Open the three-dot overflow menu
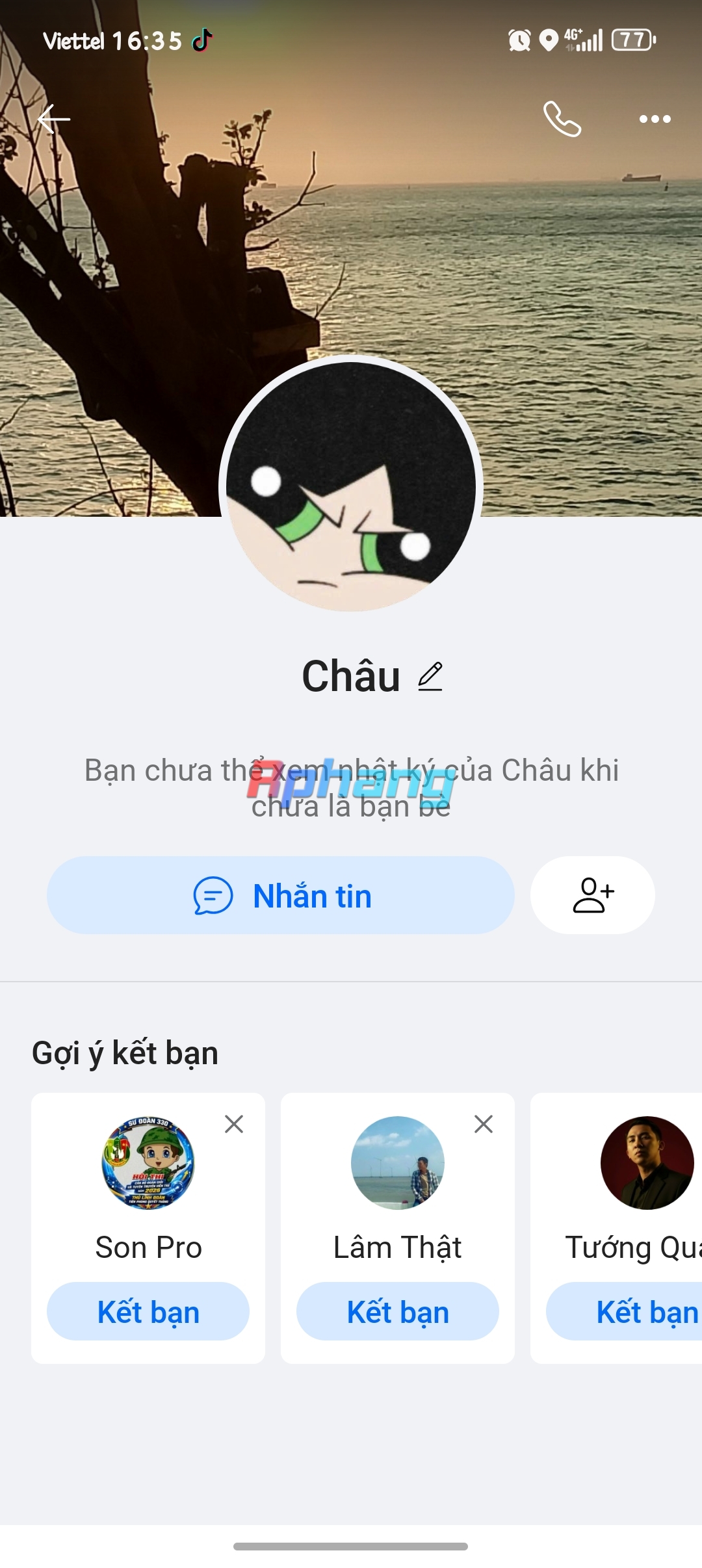This screenshot has width=702, height=1568. click(655, 119)
